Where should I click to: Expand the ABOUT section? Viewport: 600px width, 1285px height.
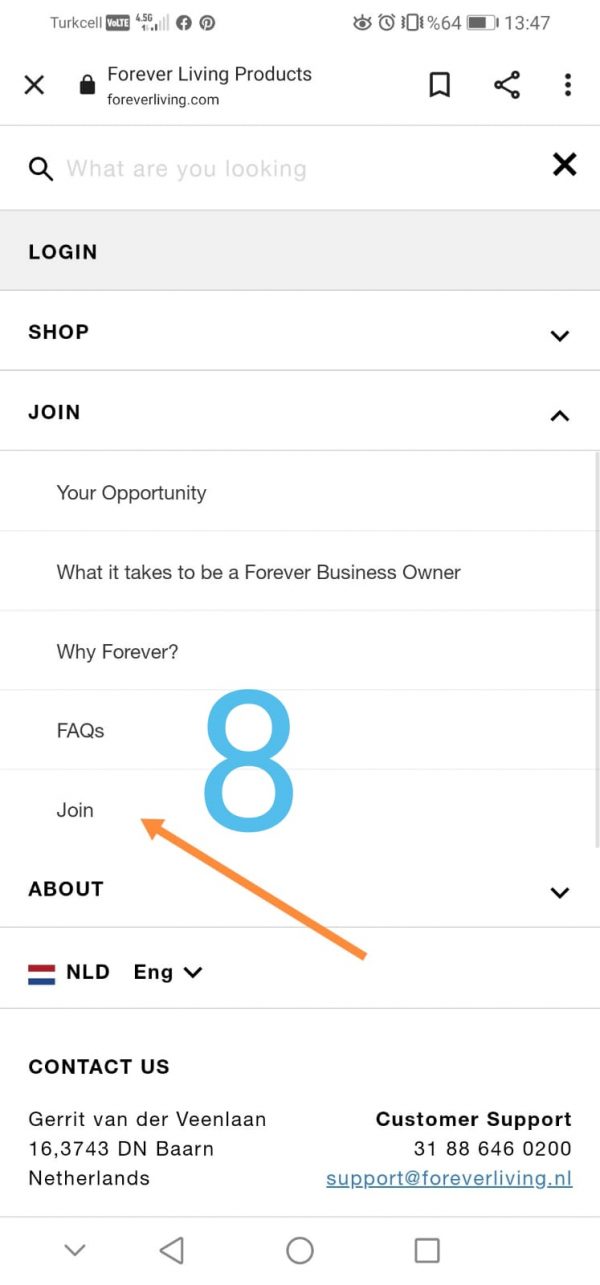click(559, 892)
